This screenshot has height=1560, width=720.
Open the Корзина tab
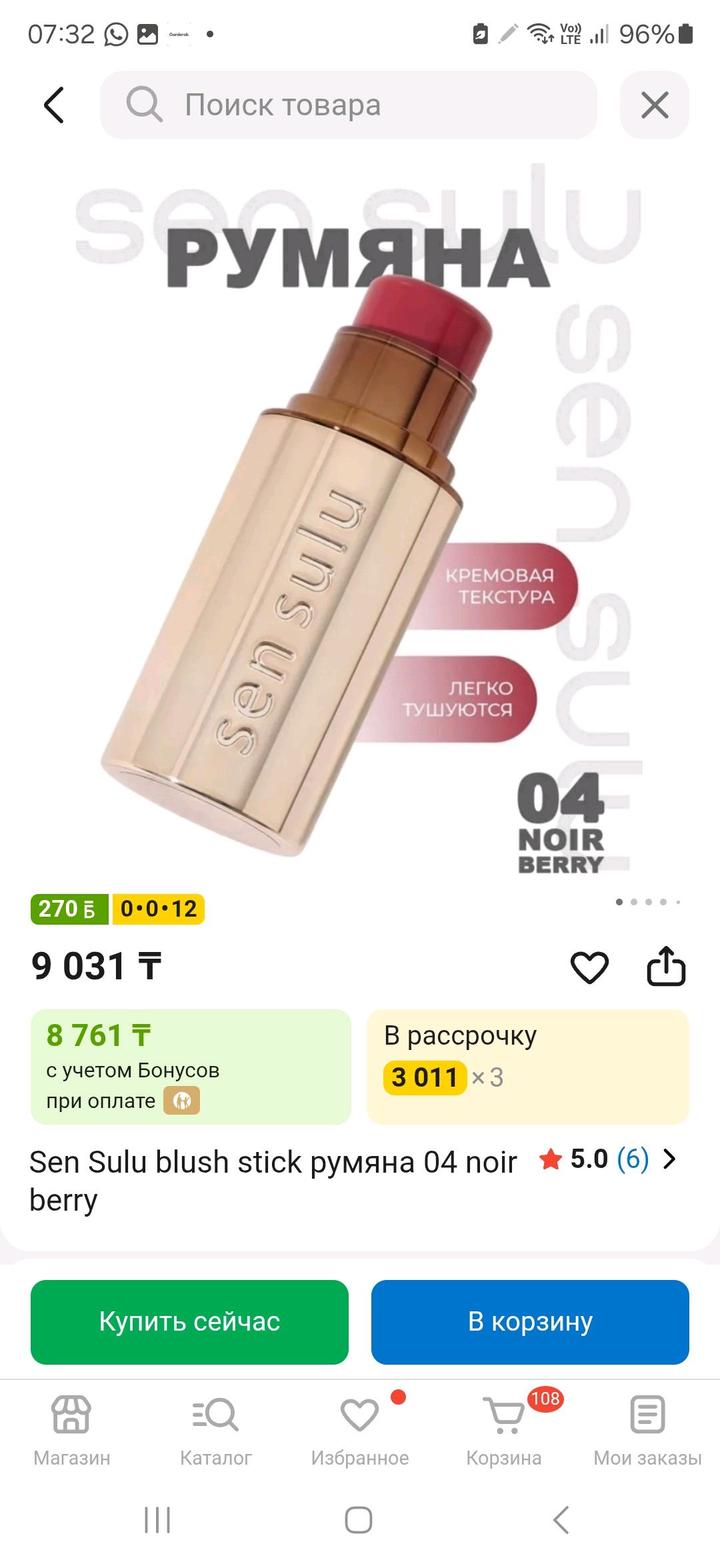504,1430
